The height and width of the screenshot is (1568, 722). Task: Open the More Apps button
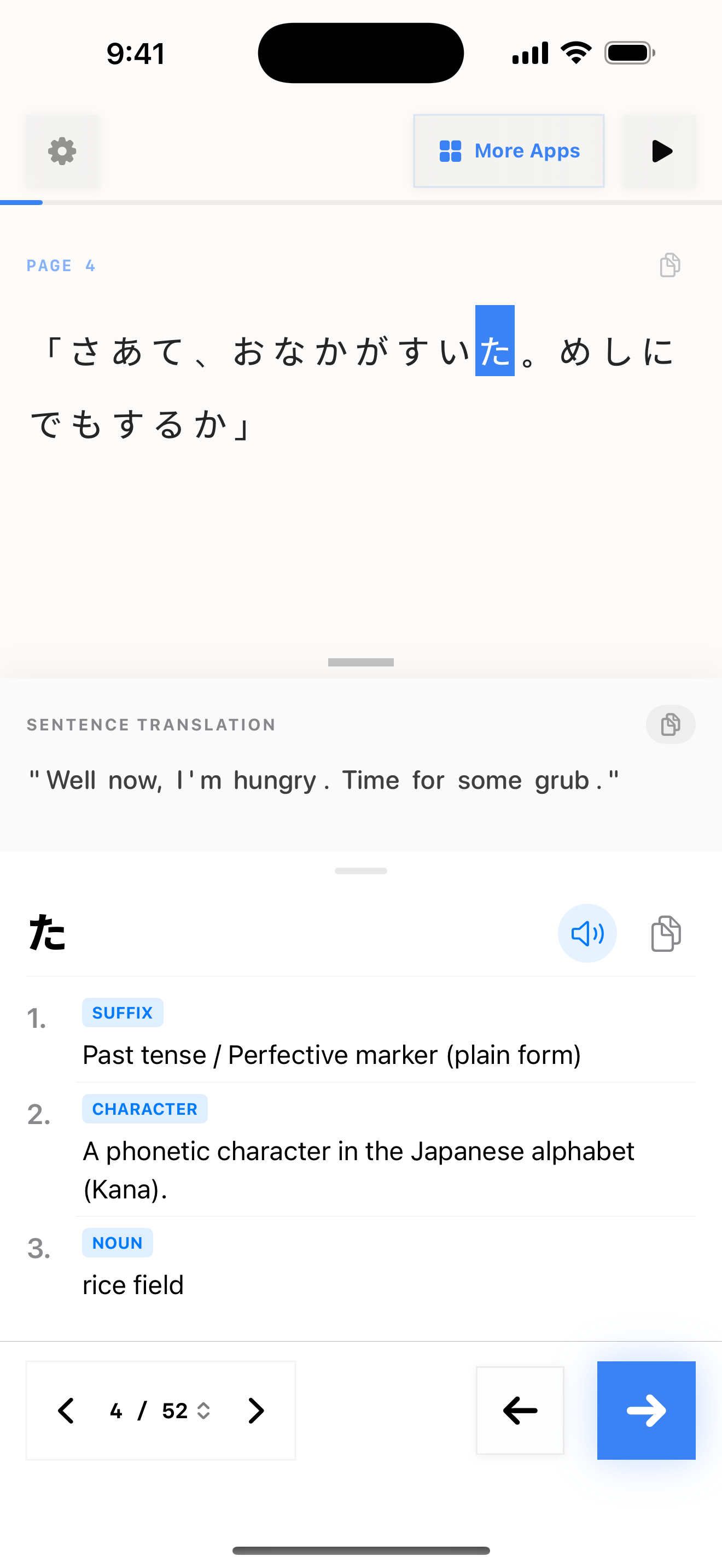(508, 151)
